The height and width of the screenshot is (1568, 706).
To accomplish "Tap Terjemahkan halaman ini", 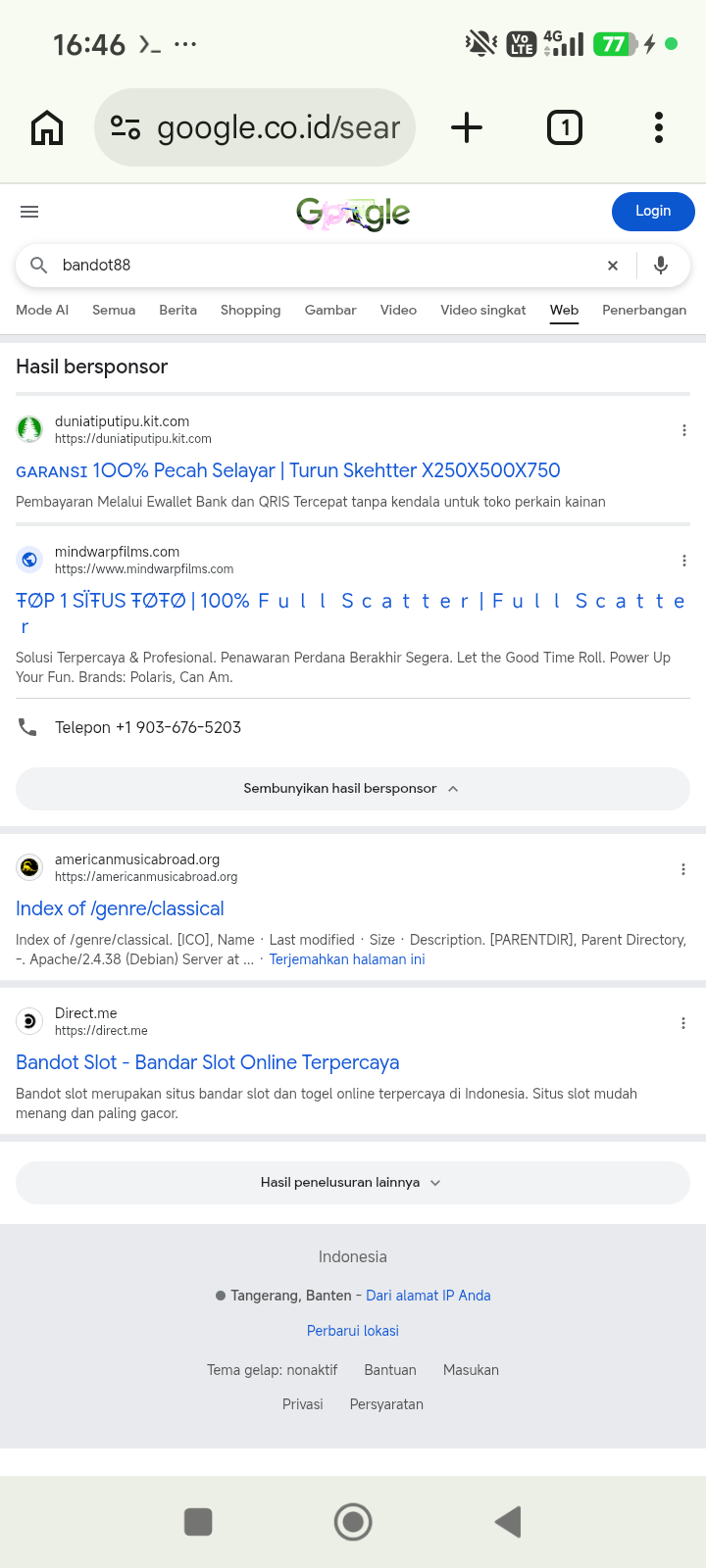I will click(347, 959).
